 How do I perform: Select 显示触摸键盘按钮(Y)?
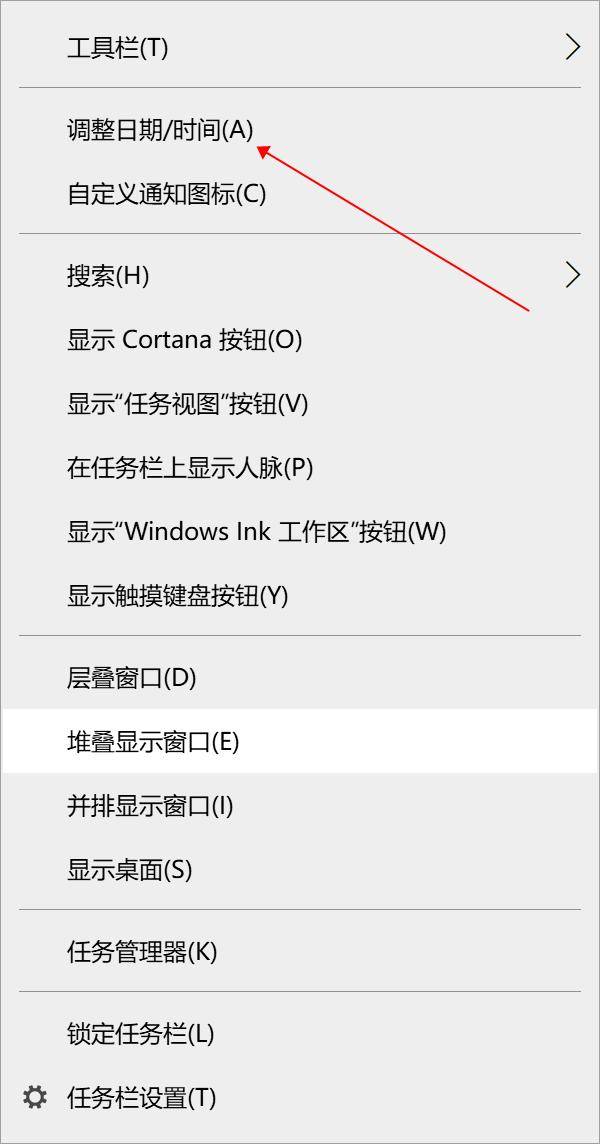tap(299, 596)
